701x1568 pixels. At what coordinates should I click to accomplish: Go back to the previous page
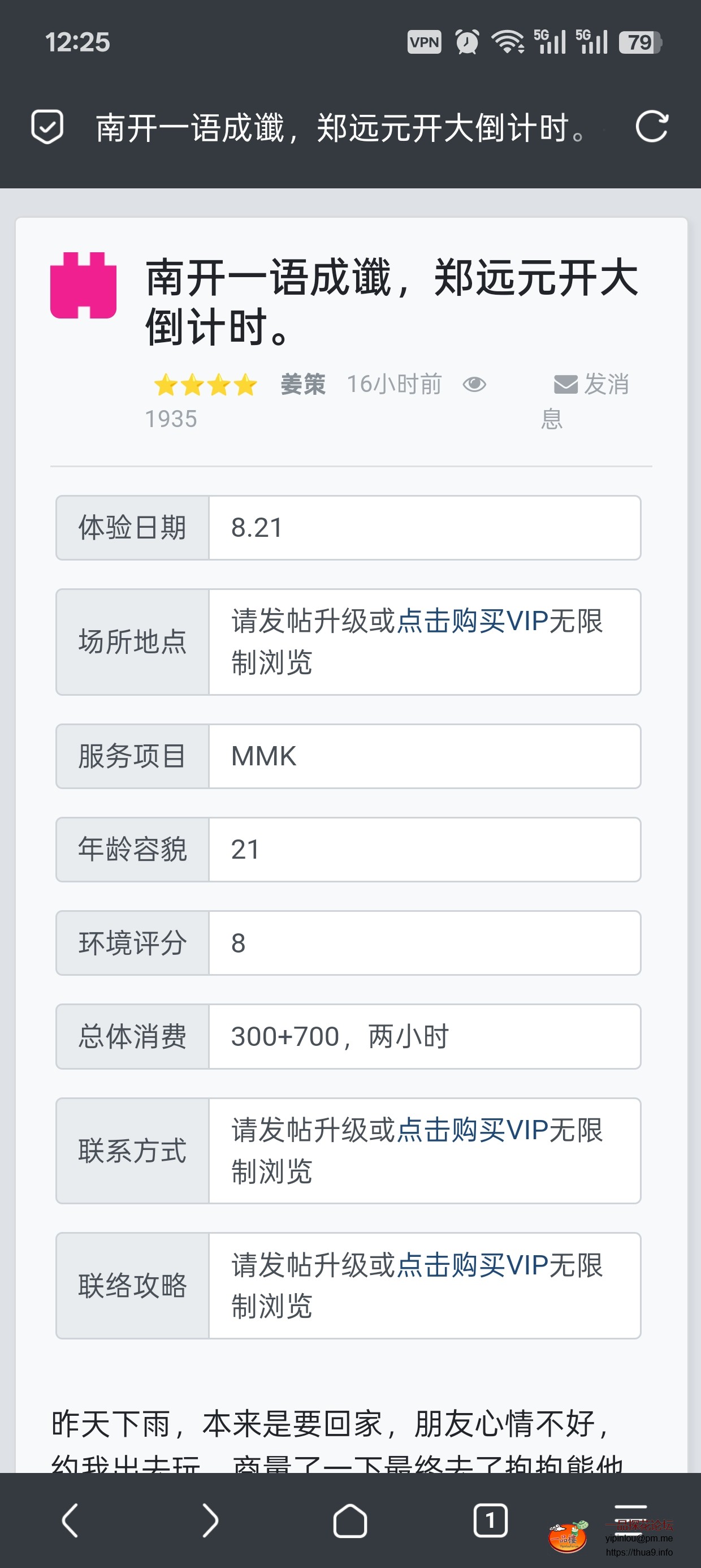click(70, 1520)
